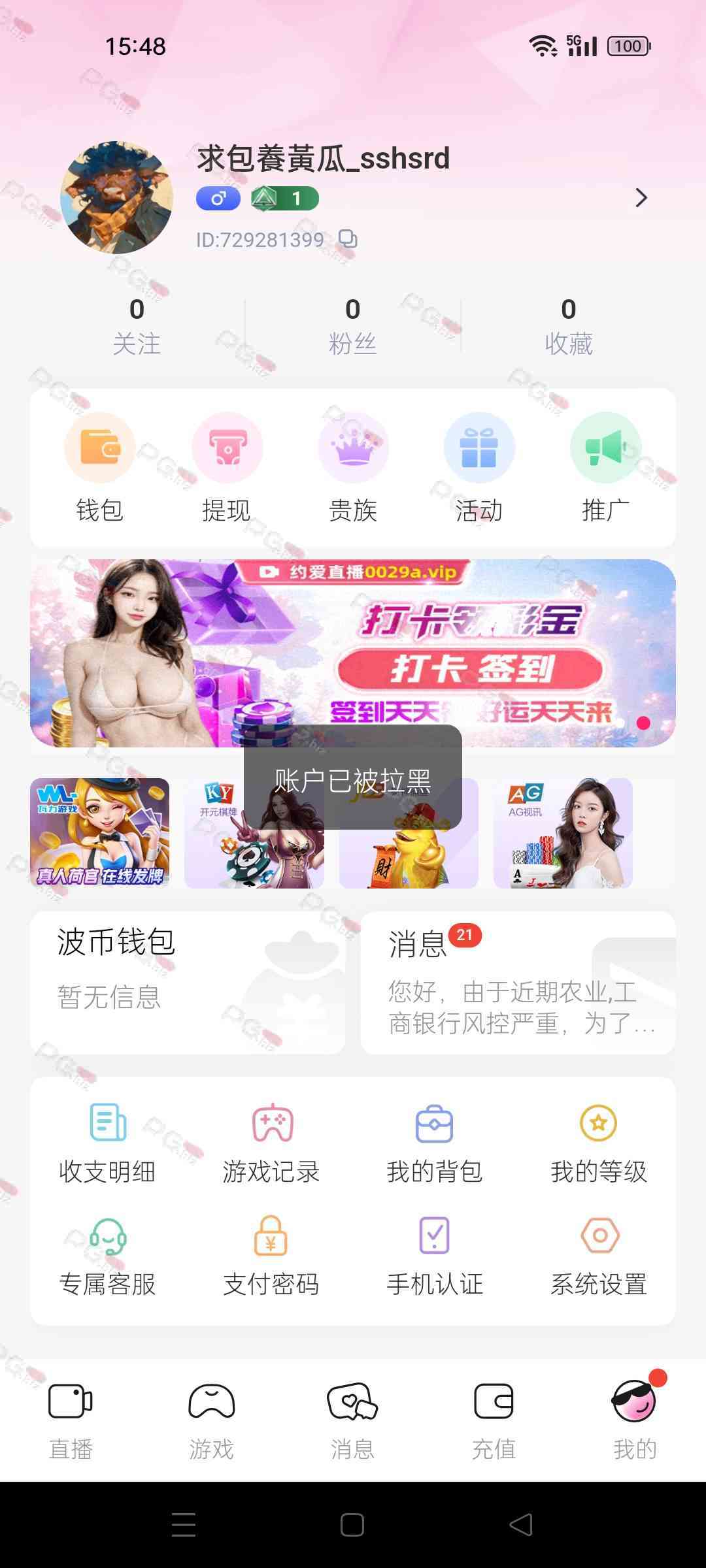Open the 波币钱包 card
This screenshot has width=706, height=1568.
pos(188,982)
